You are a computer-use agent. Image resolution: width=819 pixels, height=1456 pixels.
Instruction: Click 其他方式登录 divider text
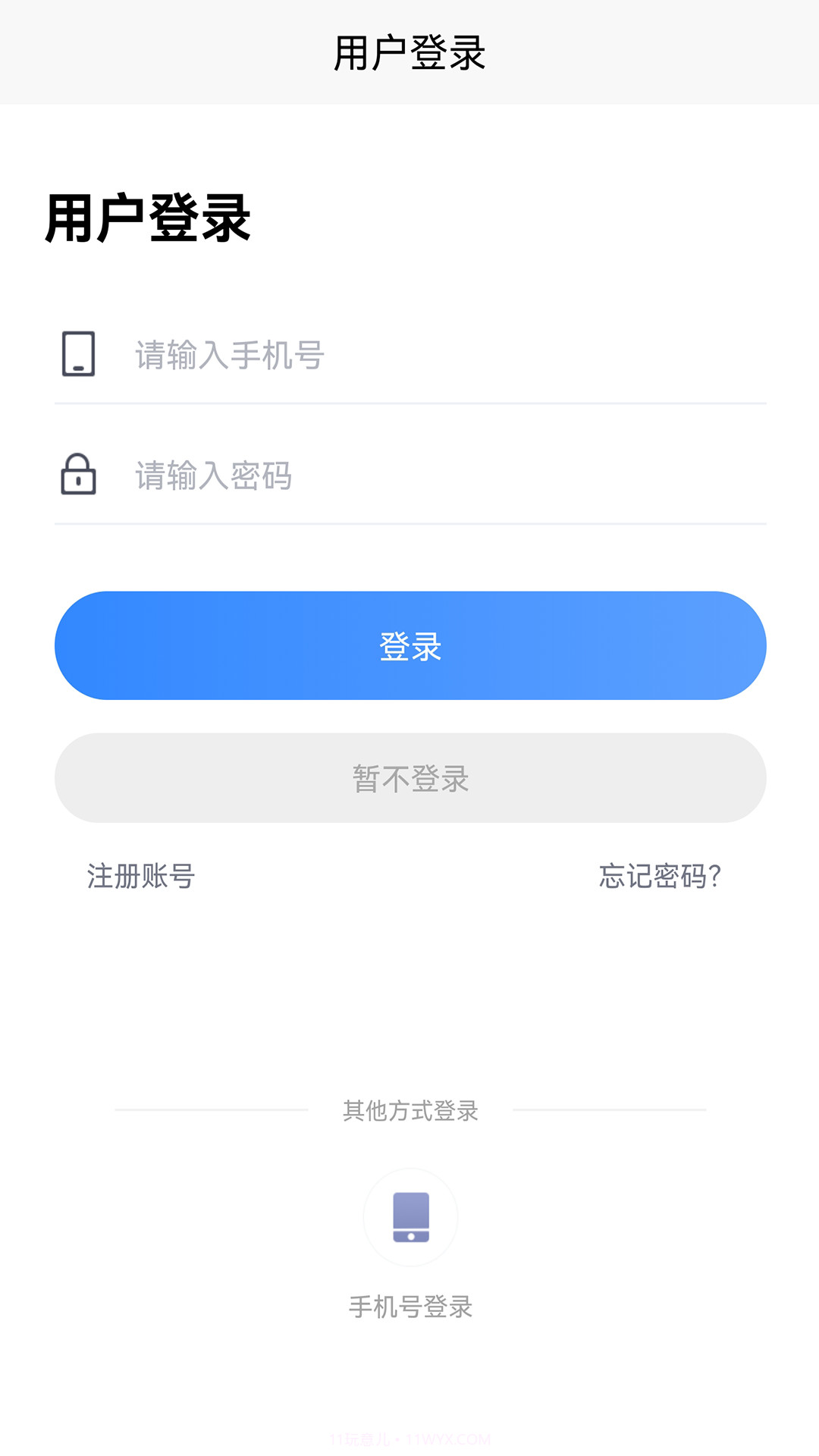tap(409, 1110)
